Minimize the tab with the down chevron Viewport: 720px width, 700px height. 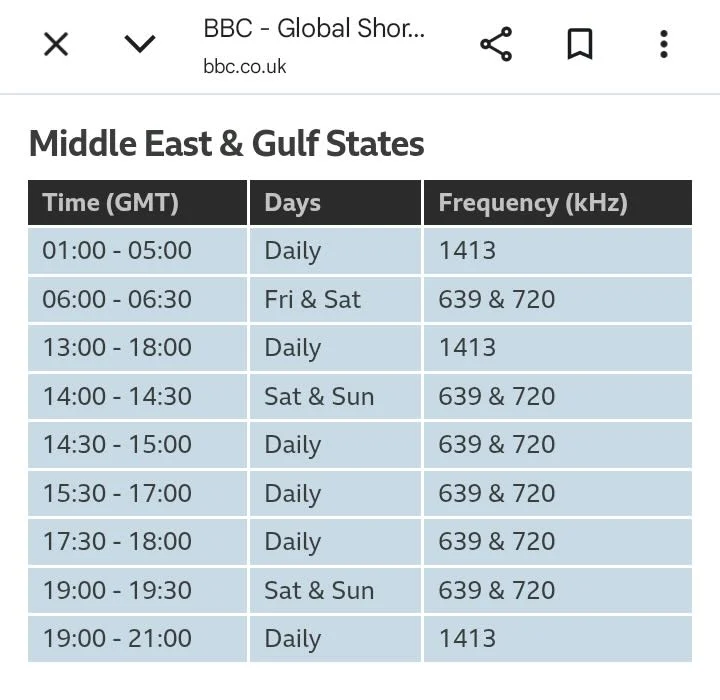(140, 44)
